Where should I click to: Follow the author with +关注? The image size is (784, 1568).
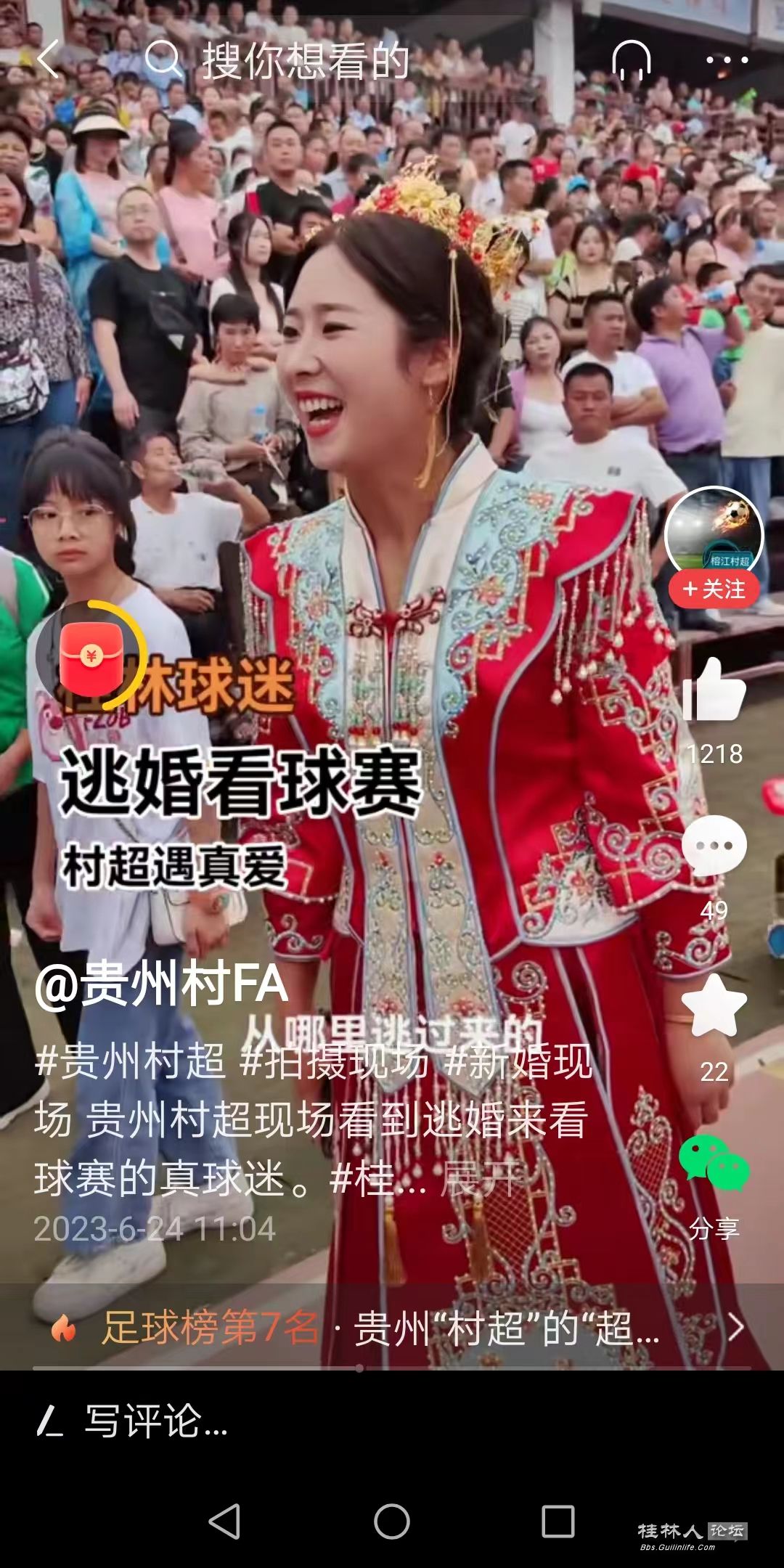[x=714, y=589]
